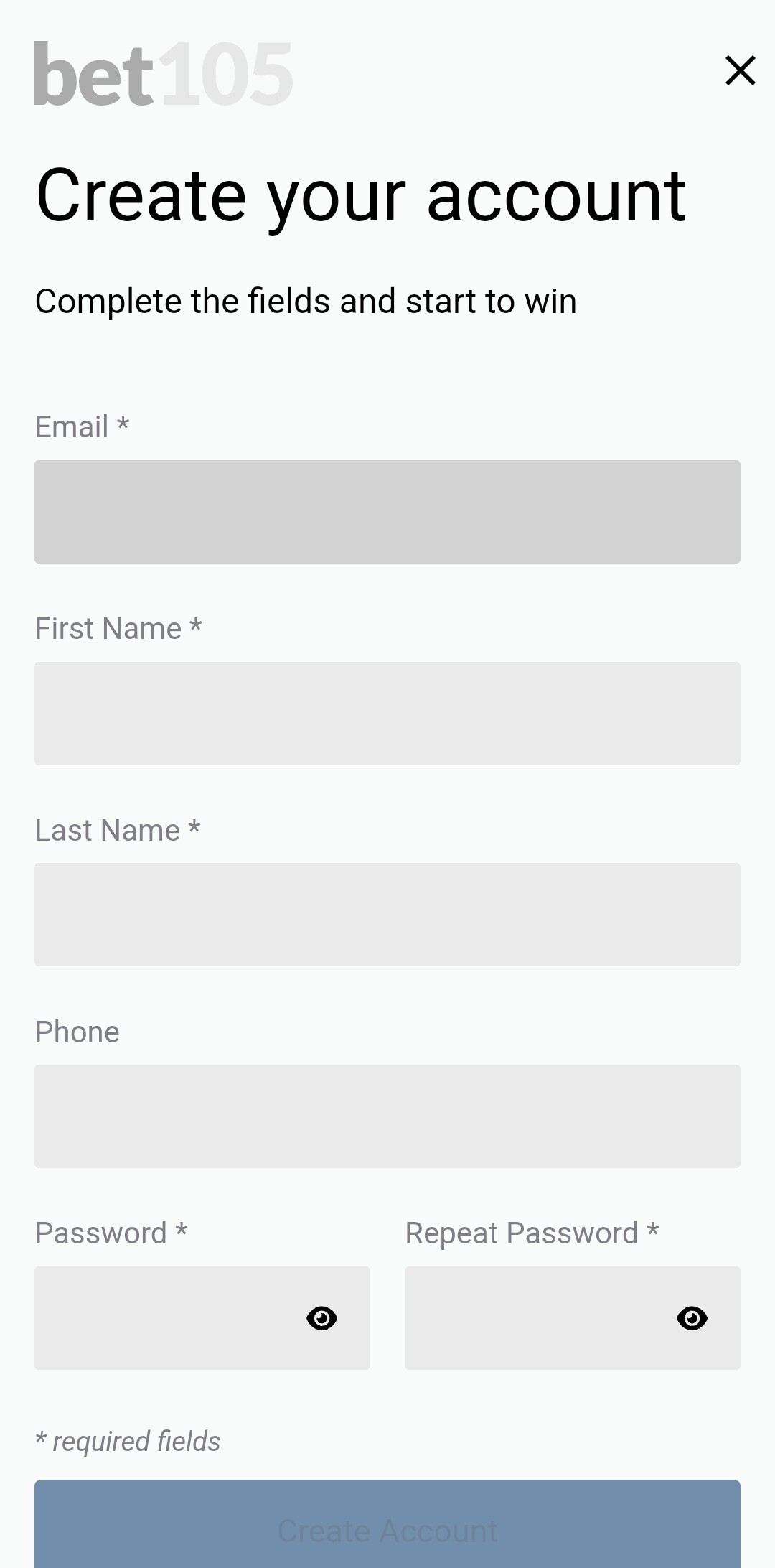Image resolution: width=775 pixels, height=1568 pixels.
Task: Reveal the Repeat Password characters
Action: click(x=692, y=1318)
